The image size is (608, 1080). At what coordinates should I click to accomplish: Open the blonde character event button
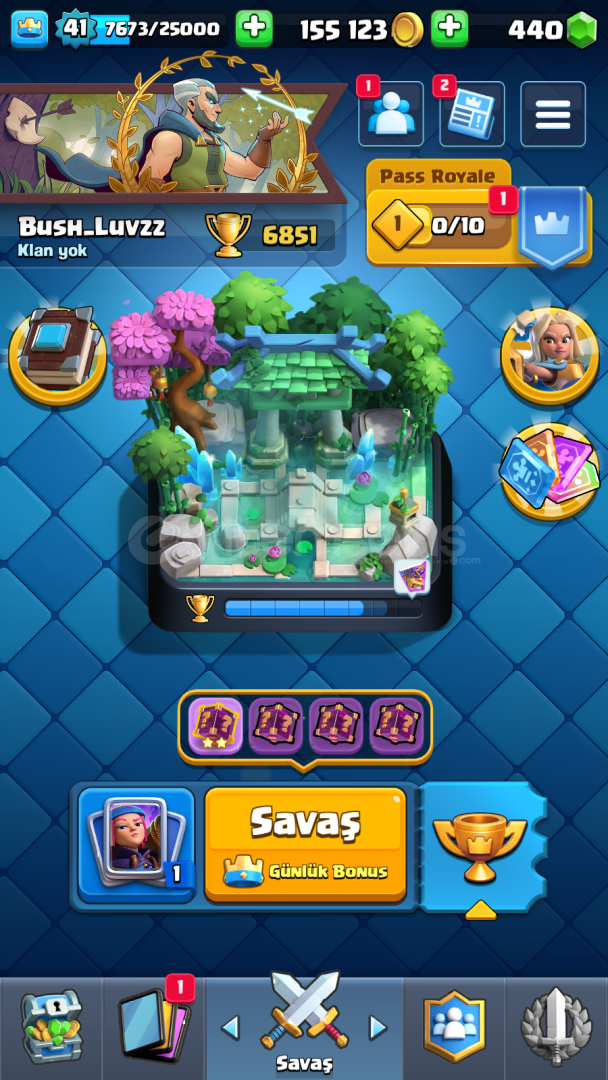click(549, 355)
